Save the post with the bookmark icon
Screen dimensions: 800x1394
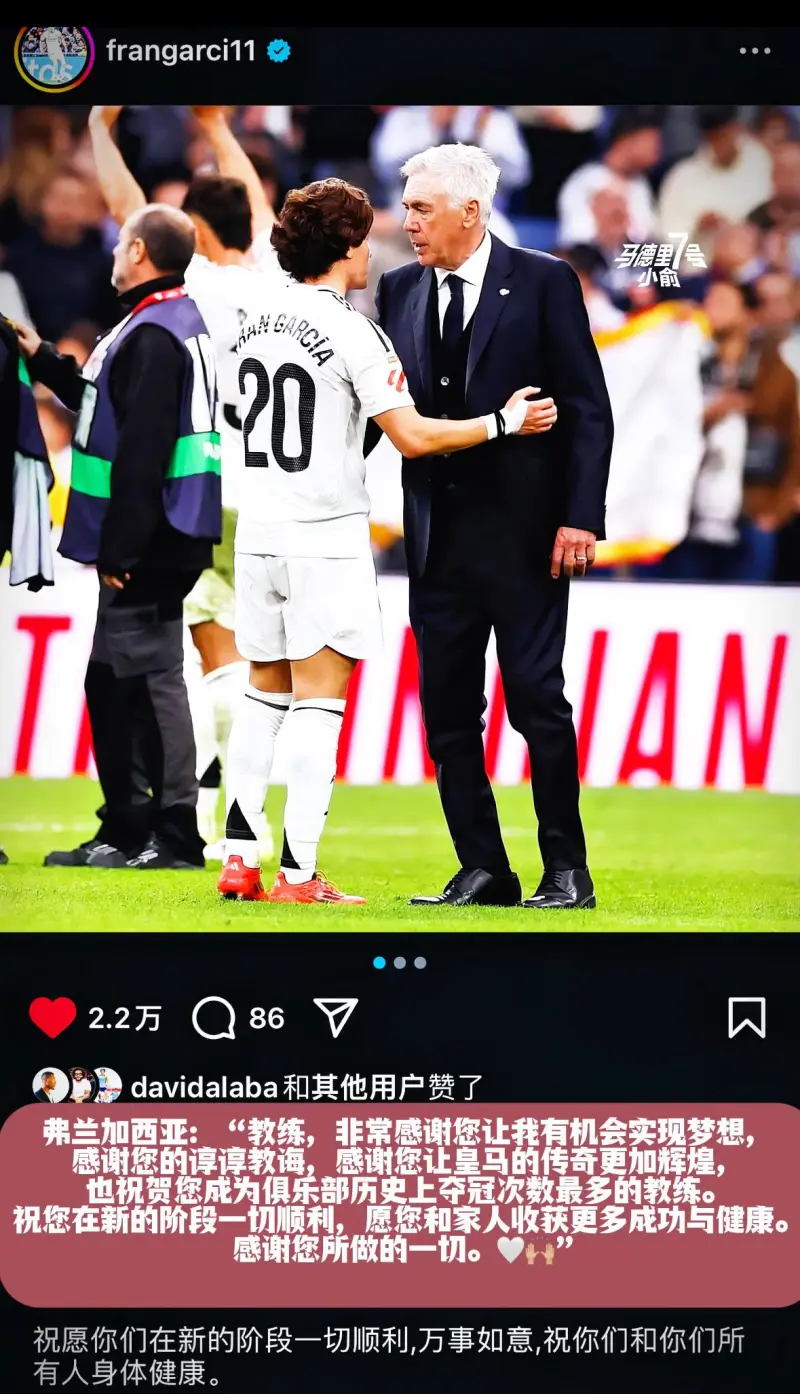tap(746, 1017)
